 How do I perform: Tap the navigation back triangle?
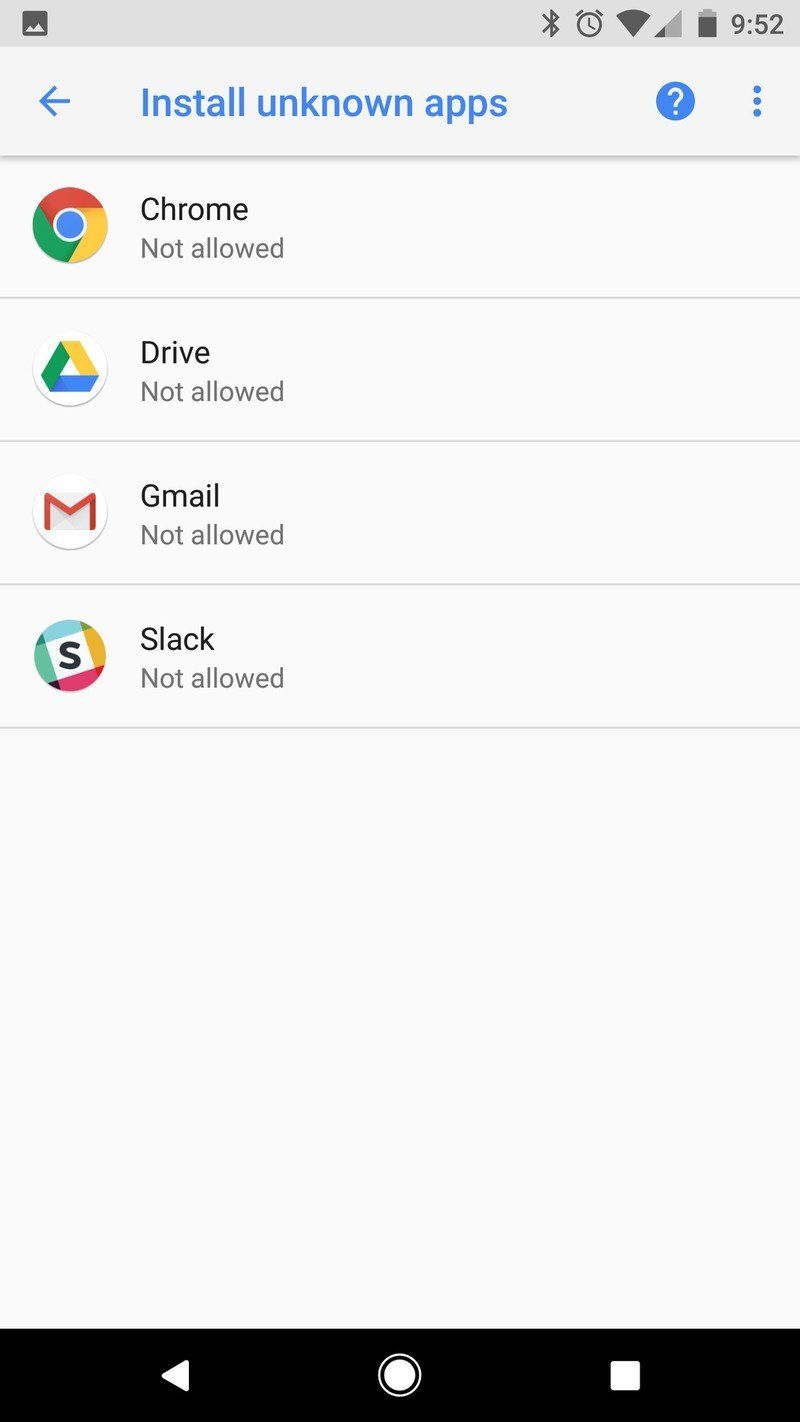pyautogui.click(x=175, y=1374)
